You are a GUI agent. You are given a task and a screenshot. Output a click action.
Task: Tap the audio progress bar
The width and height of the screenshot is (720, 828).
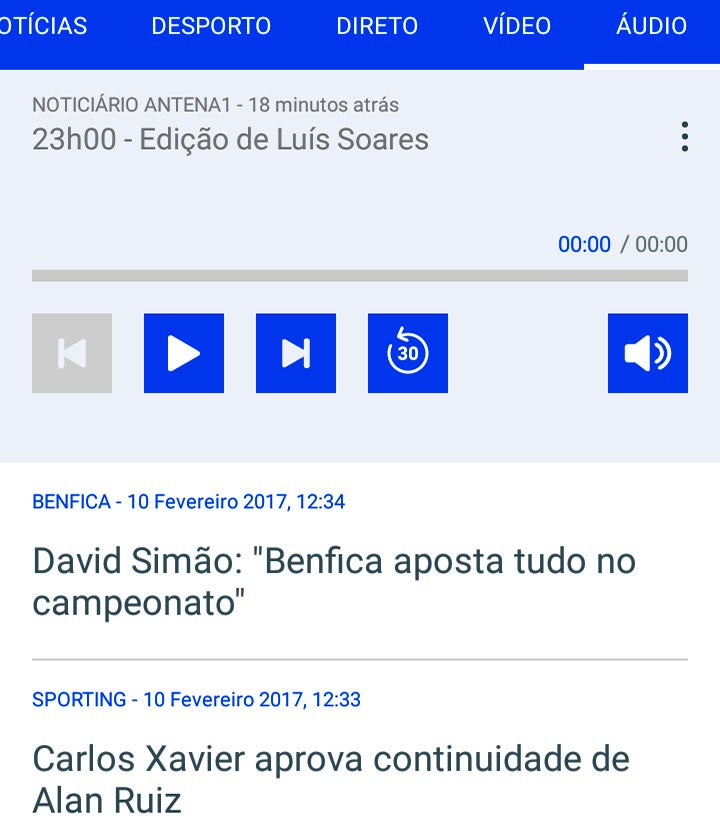(x=360, y=275)
